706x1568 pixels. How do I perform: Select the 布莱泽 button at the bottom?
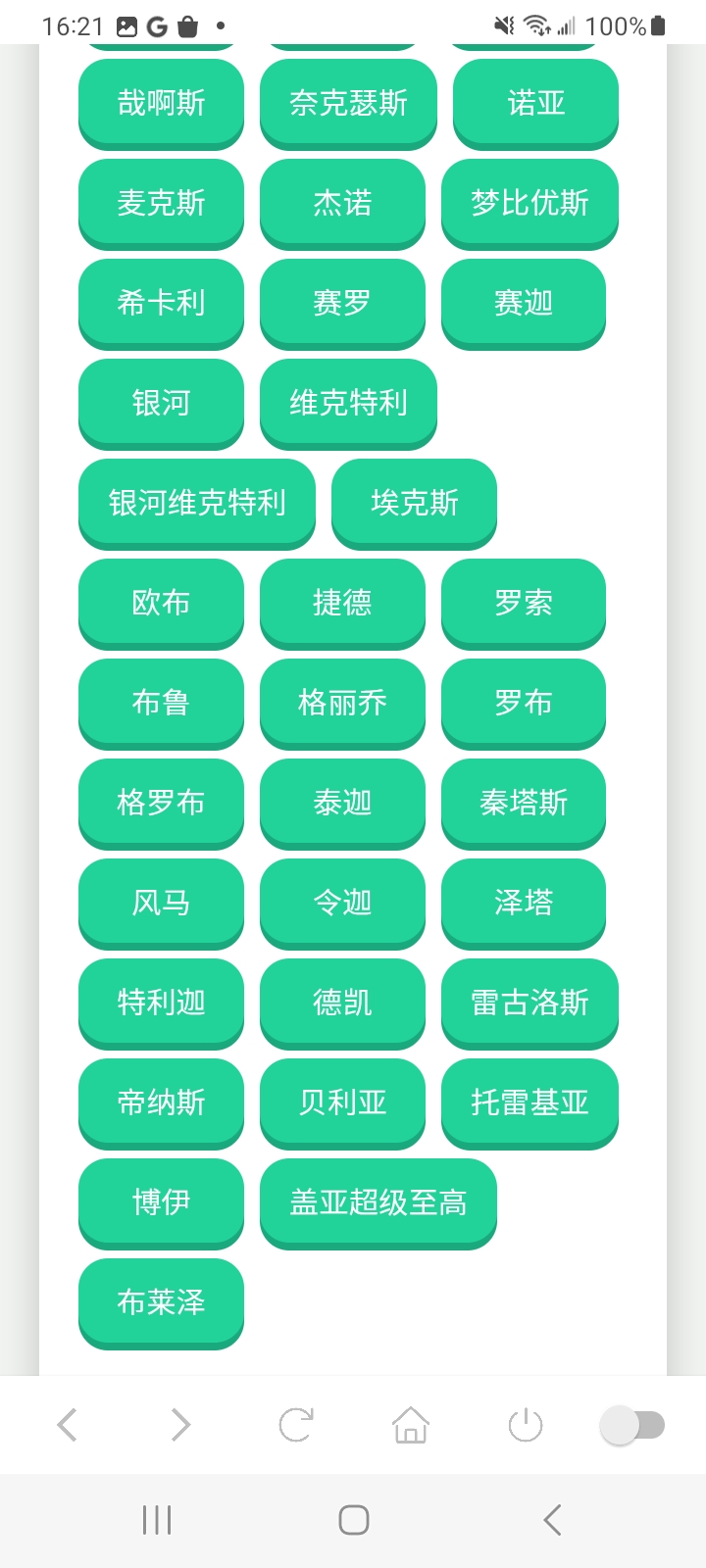point(161,1302)
